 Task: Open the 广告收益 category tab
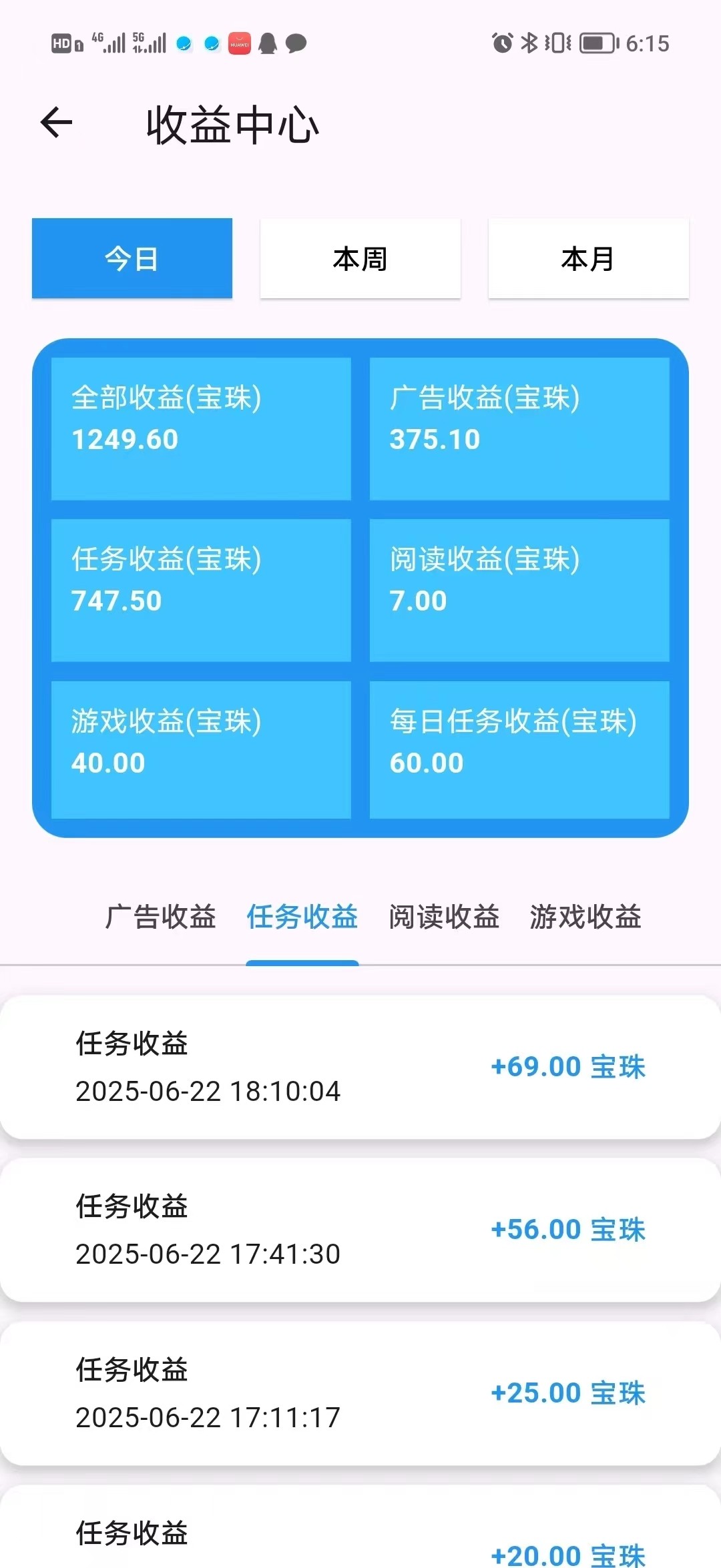point(159,917)
